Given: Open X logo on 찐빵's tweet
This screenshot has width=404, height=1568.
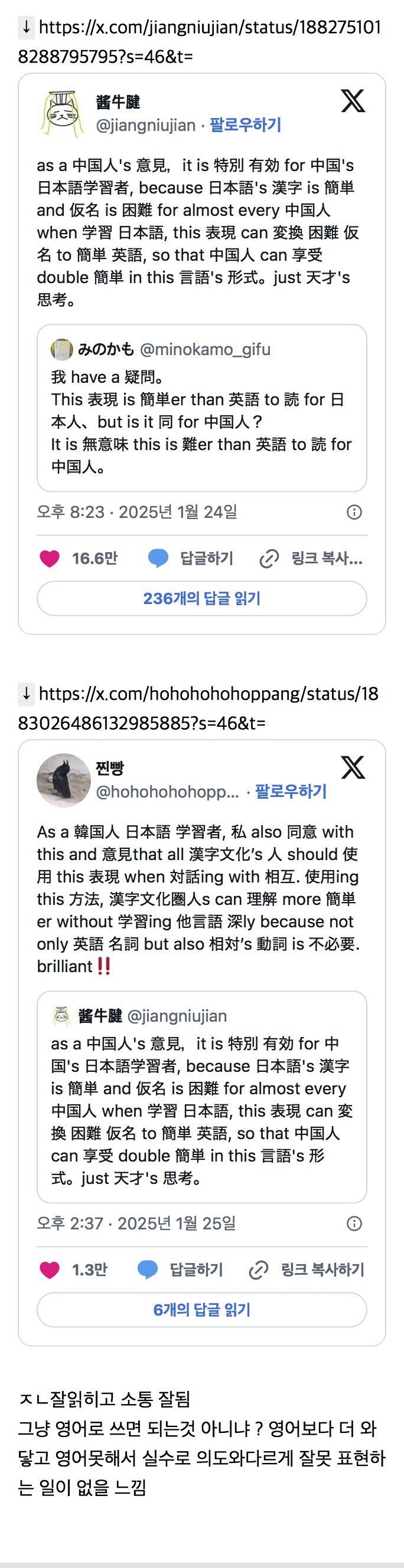Looking at the screenshot, I should pos(353,767).
